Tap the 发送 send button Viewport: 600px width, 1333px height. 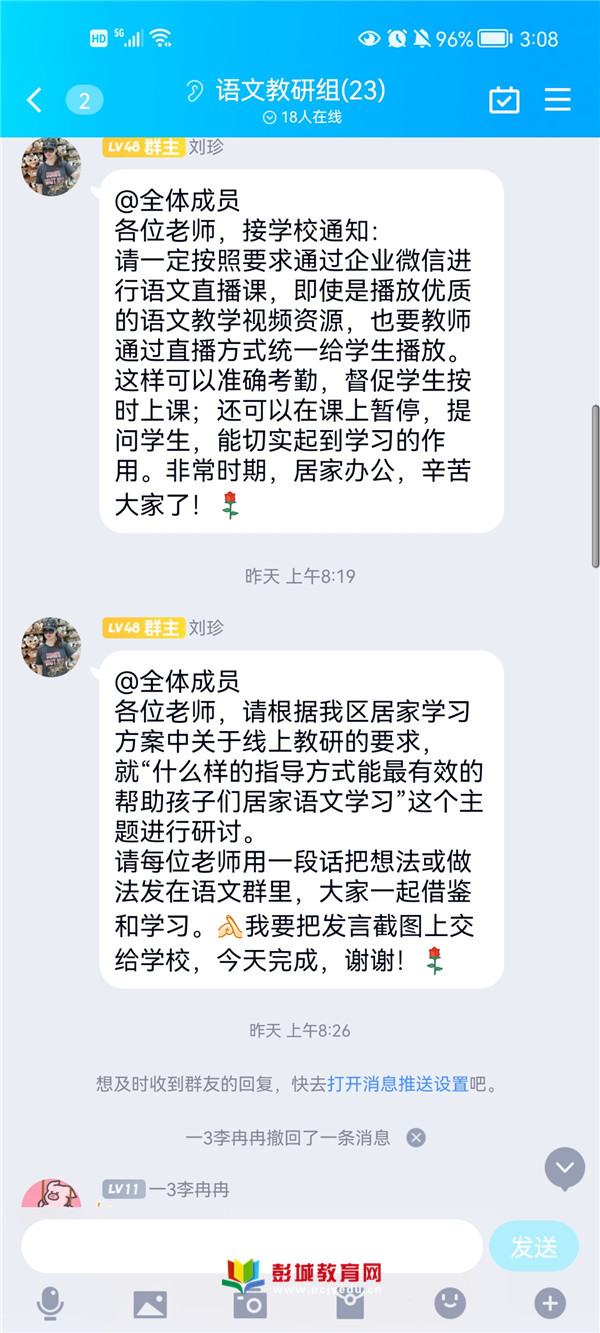pos(534,1247)
